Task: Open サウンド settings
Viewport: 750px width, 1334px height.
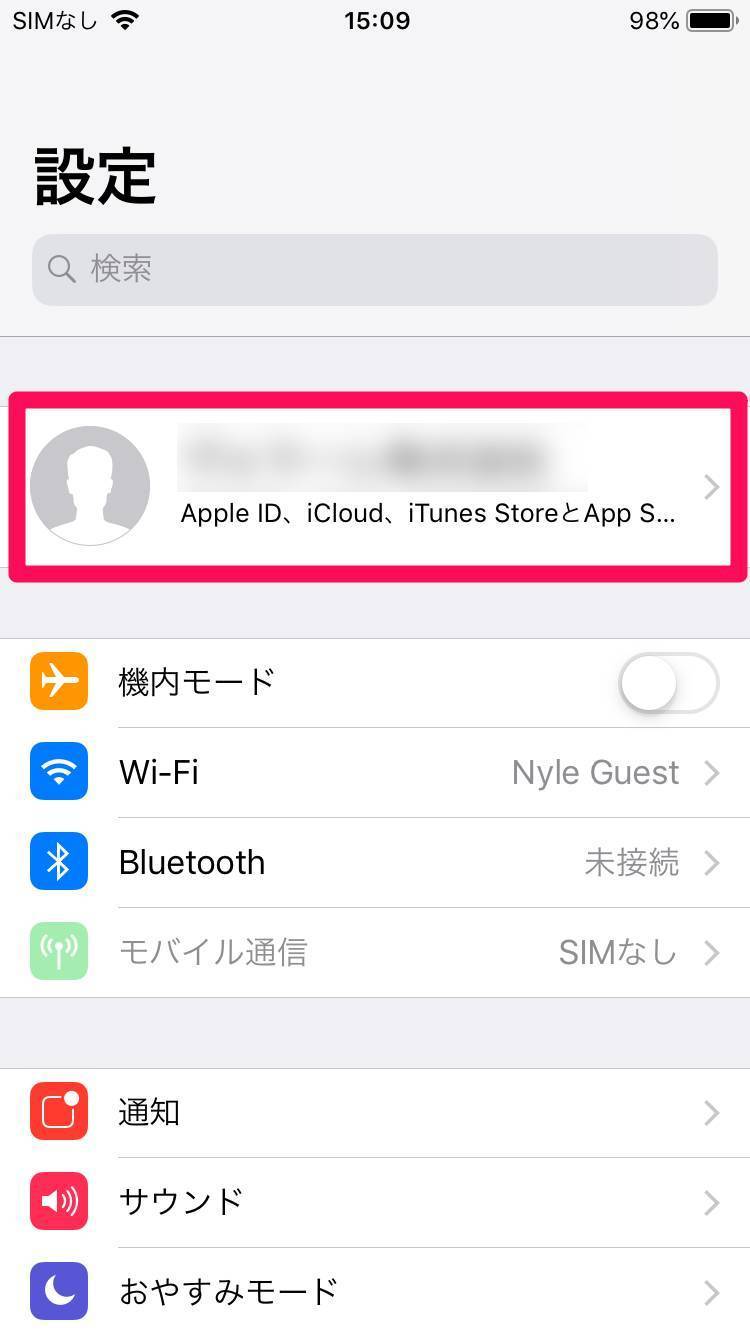Action: click(x=375, y=1203)
